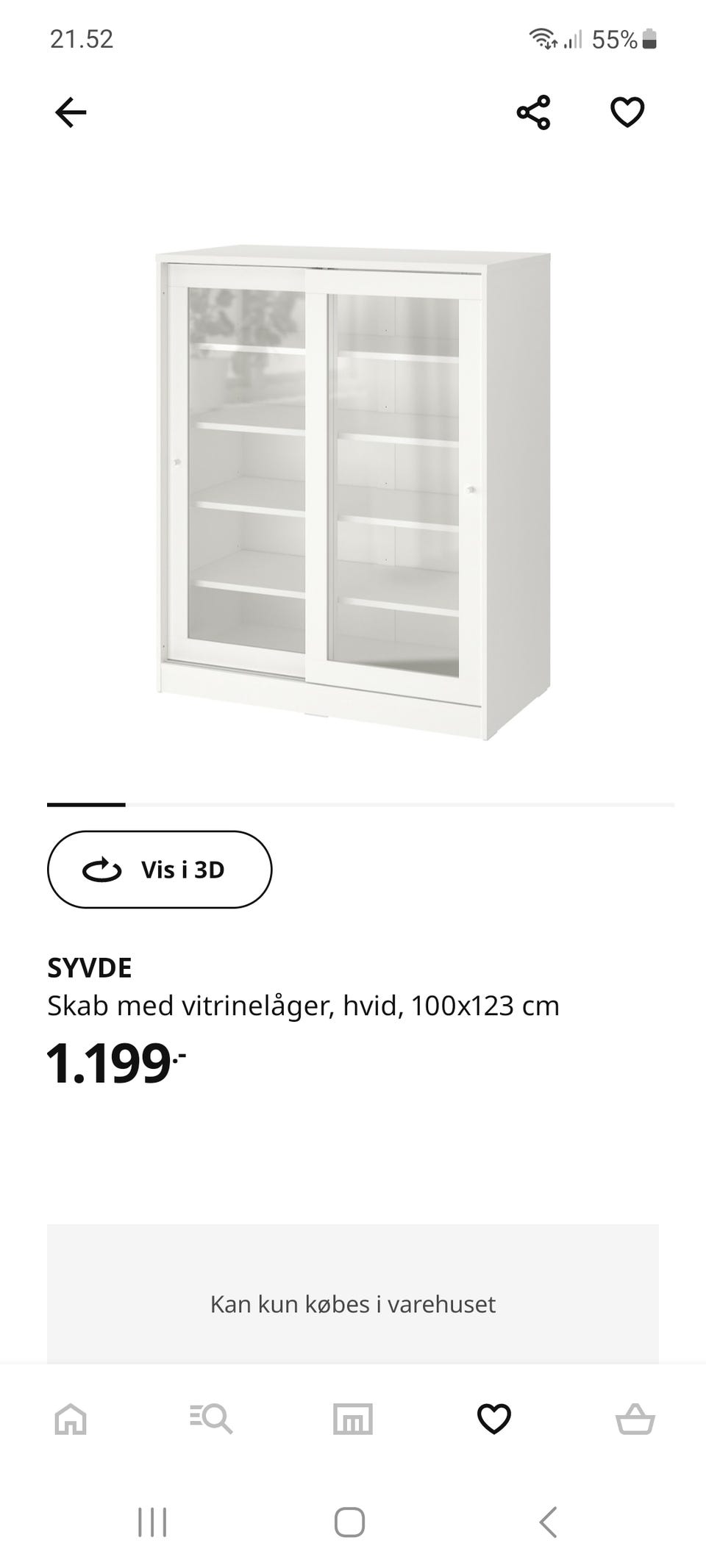The width and height of the screenshot is (706, 1568).
Task: Open the search tab in the bottom bar
Action: (x=212, y=1418)
